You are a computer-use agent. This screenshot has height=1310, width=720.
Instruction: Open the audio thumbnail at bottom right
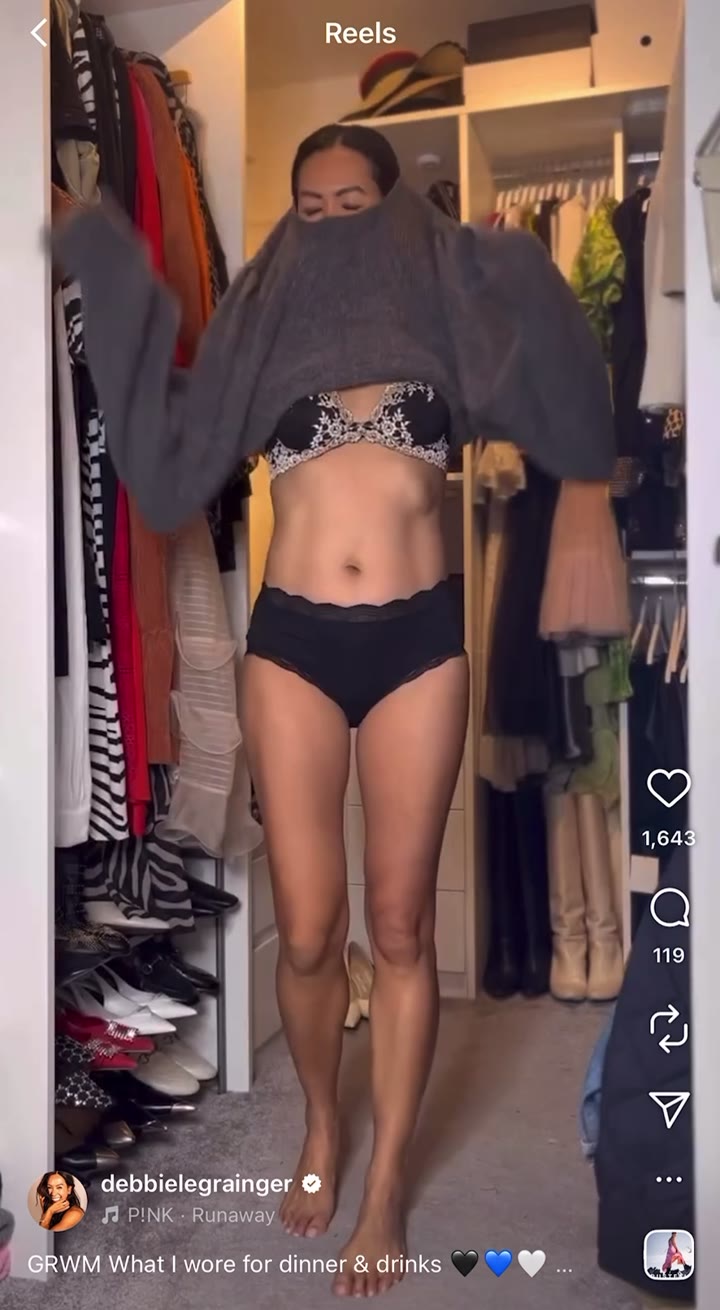(668, 1256)
